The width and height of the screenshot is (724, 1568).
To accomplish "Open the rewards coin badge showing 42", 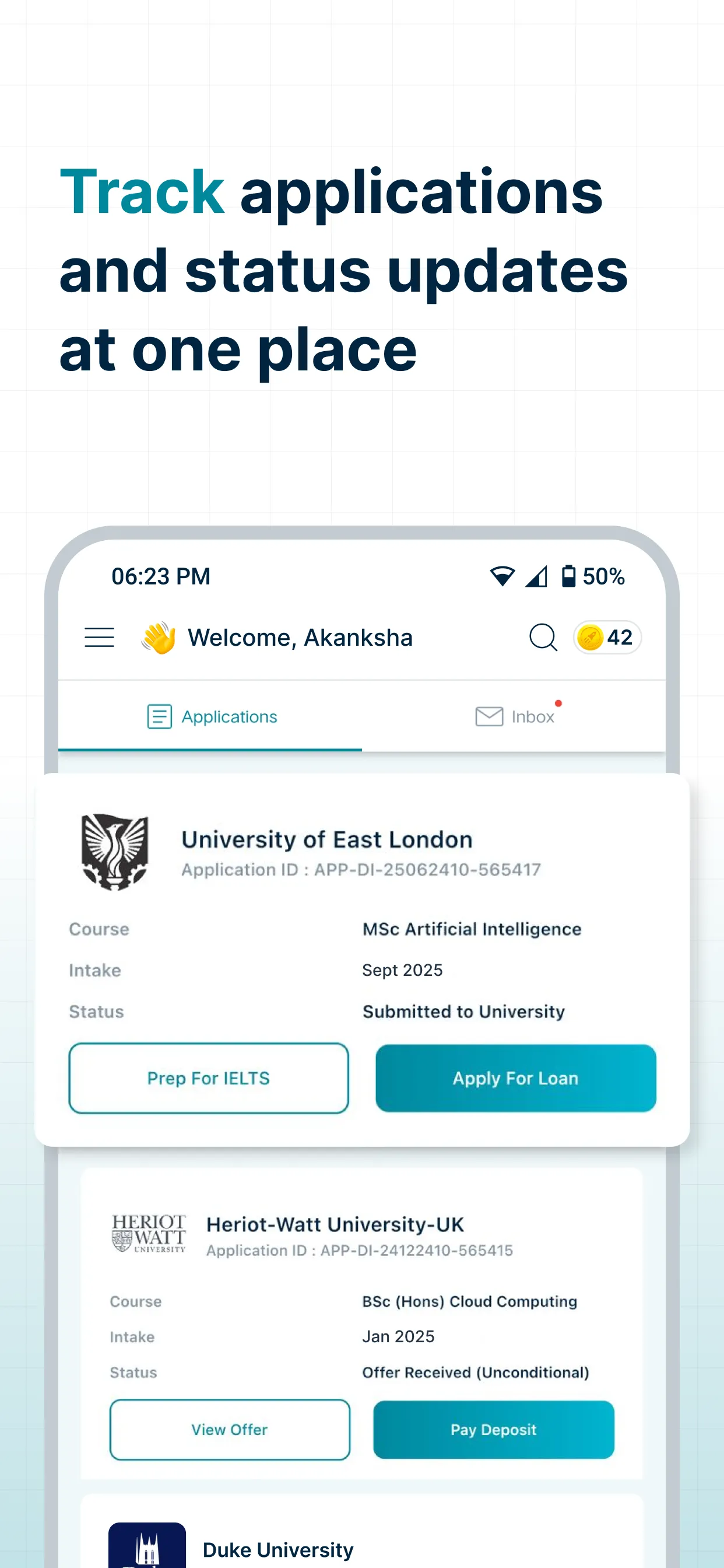I will click(607, 636).
